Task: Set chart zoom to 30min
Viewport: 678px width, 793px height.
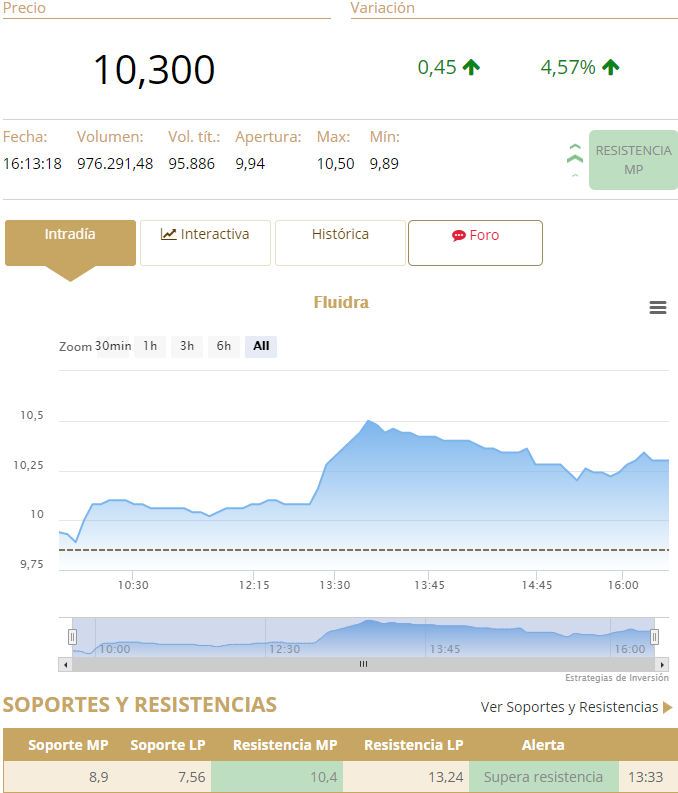Action: (x=113, y=346)
